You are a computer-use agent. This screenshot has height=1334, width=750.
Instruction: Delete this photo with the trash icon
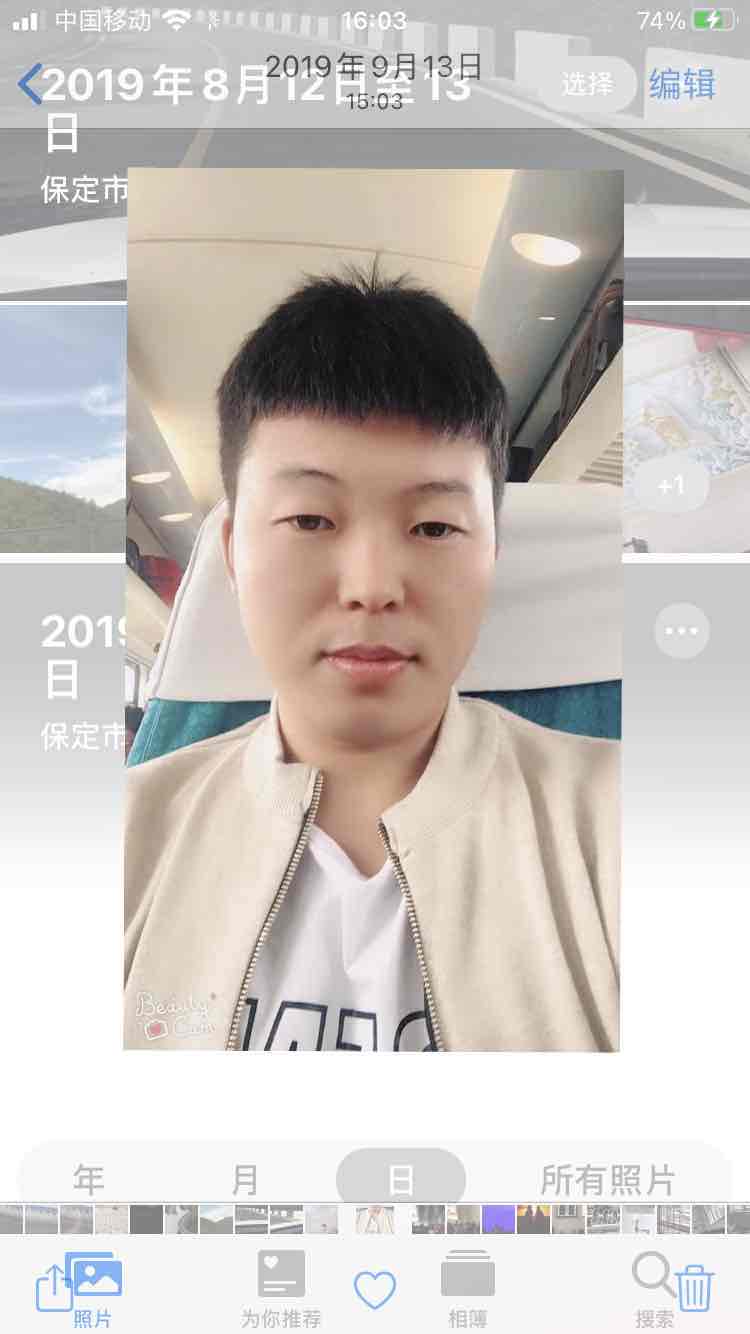point(695,1288)
